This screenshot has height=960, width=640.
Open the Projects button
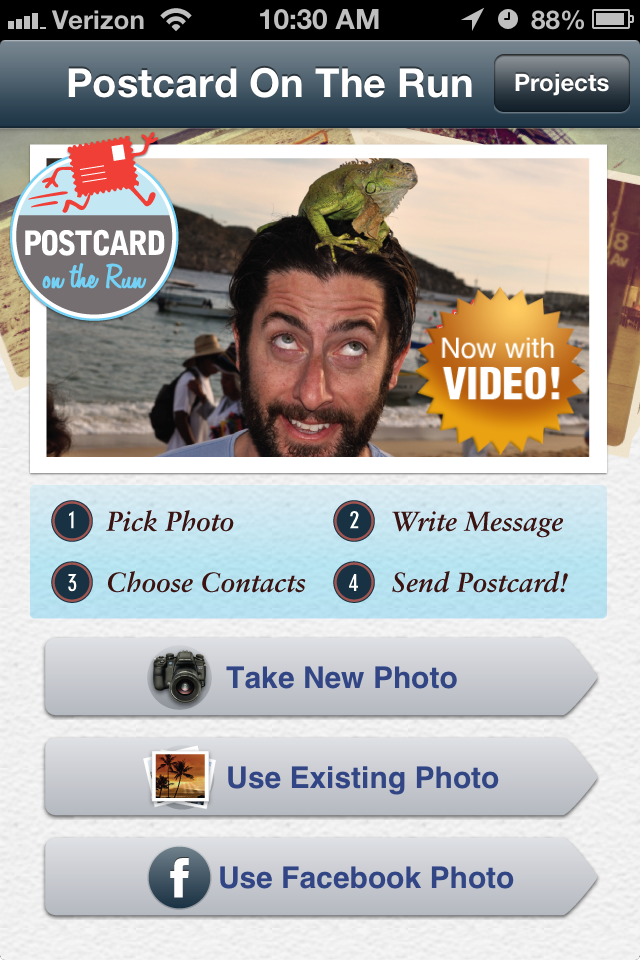561,84
